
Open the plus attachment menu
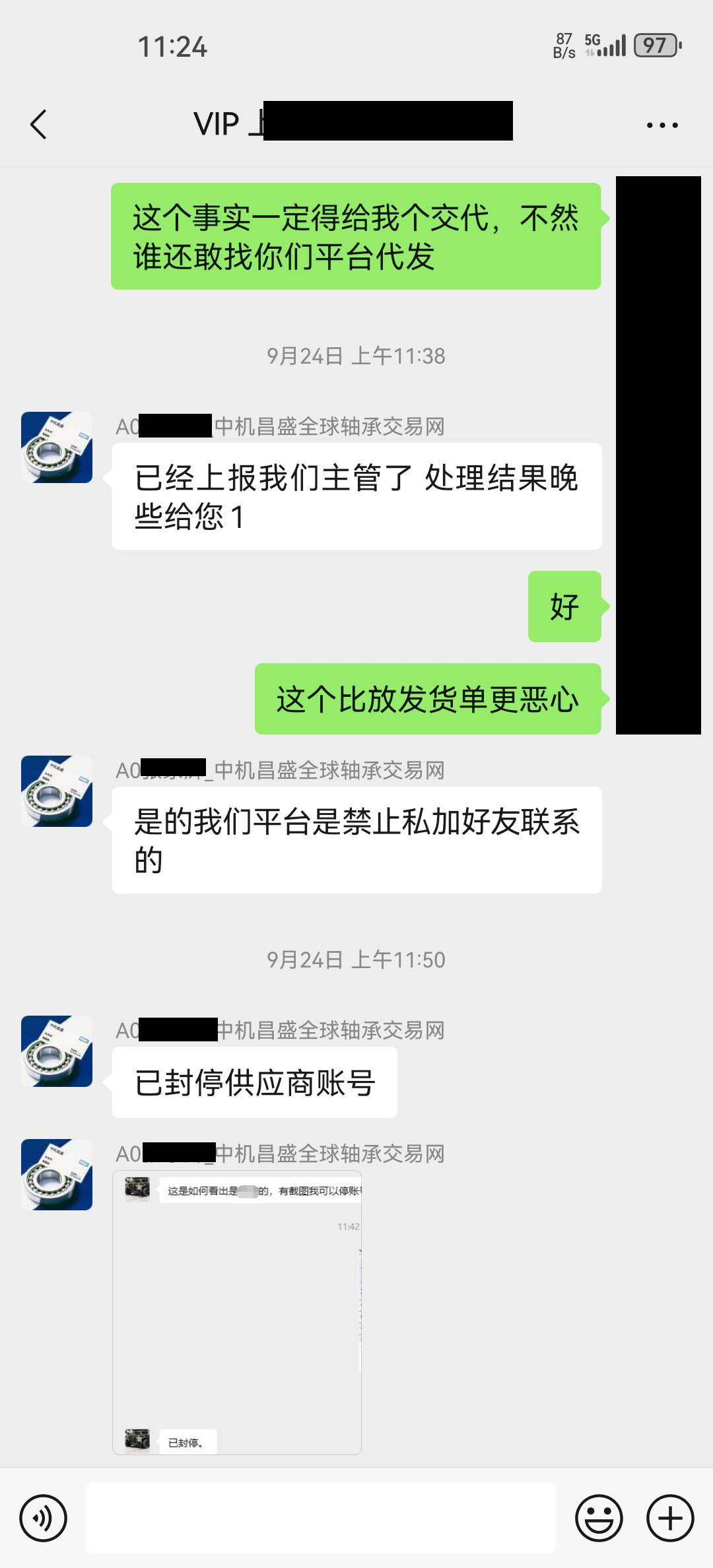[x=669, y=1518]
